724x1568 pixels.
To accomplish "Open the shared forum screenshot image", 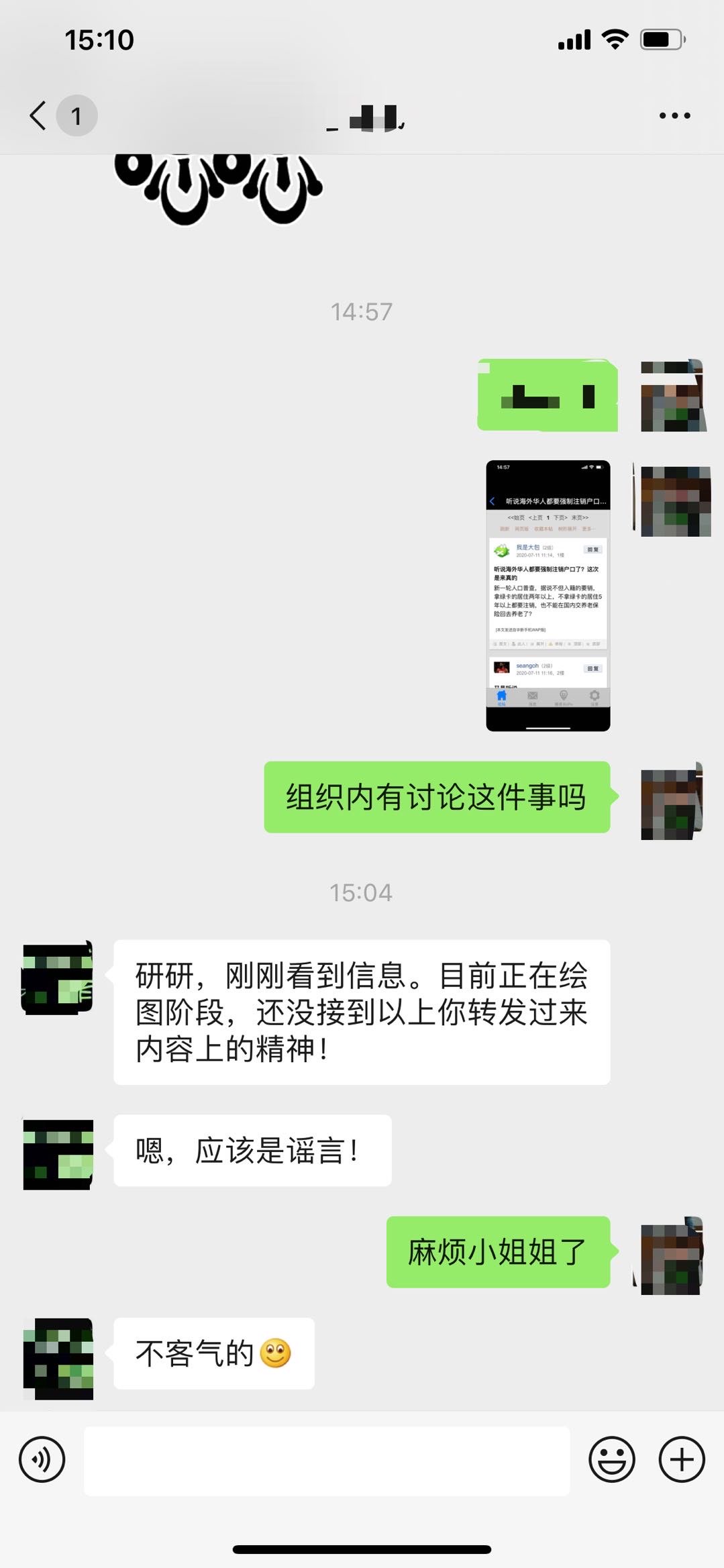I will 548,595.
